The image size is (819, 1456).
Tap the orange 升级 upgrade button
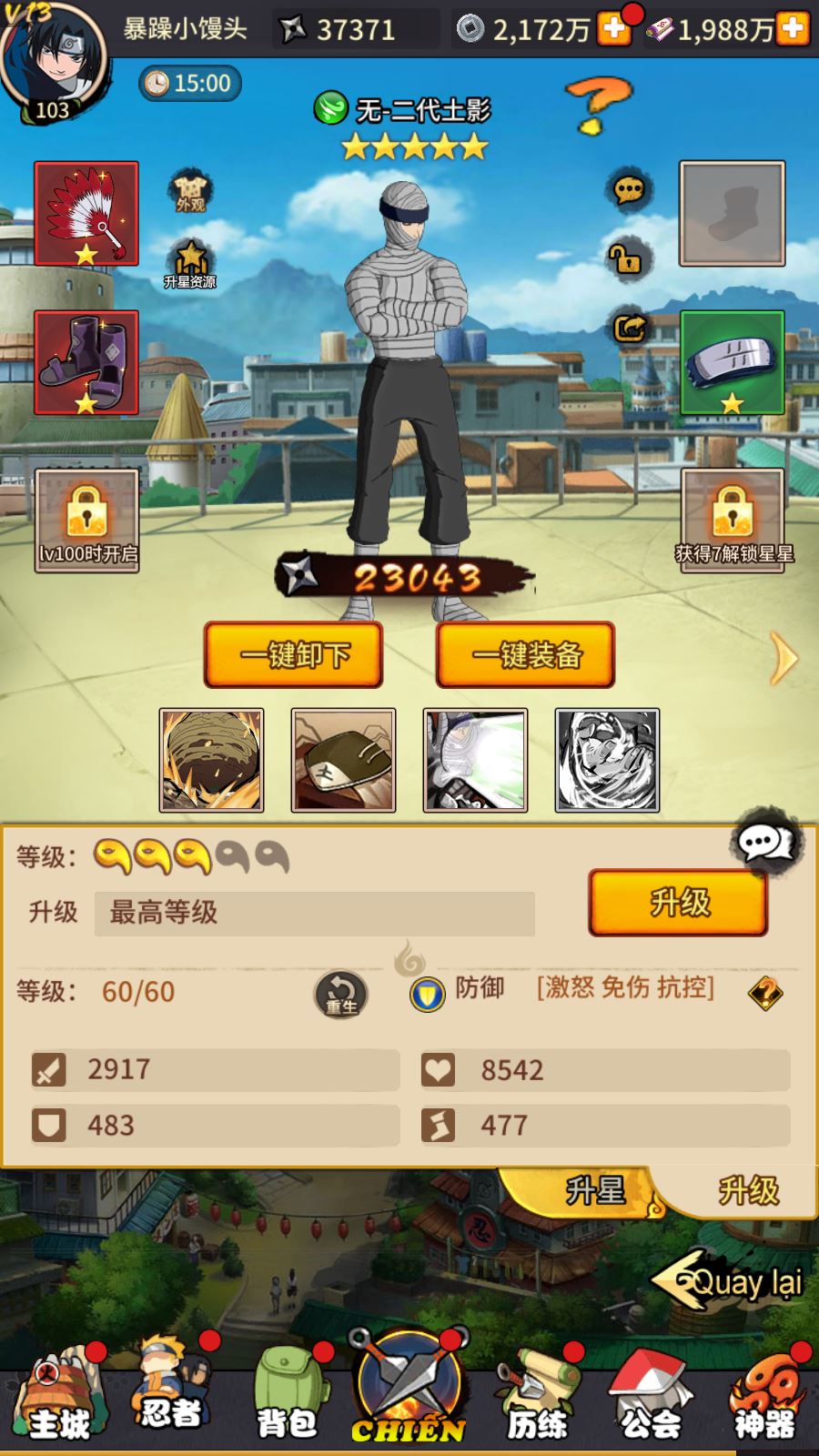pos(678,903)
